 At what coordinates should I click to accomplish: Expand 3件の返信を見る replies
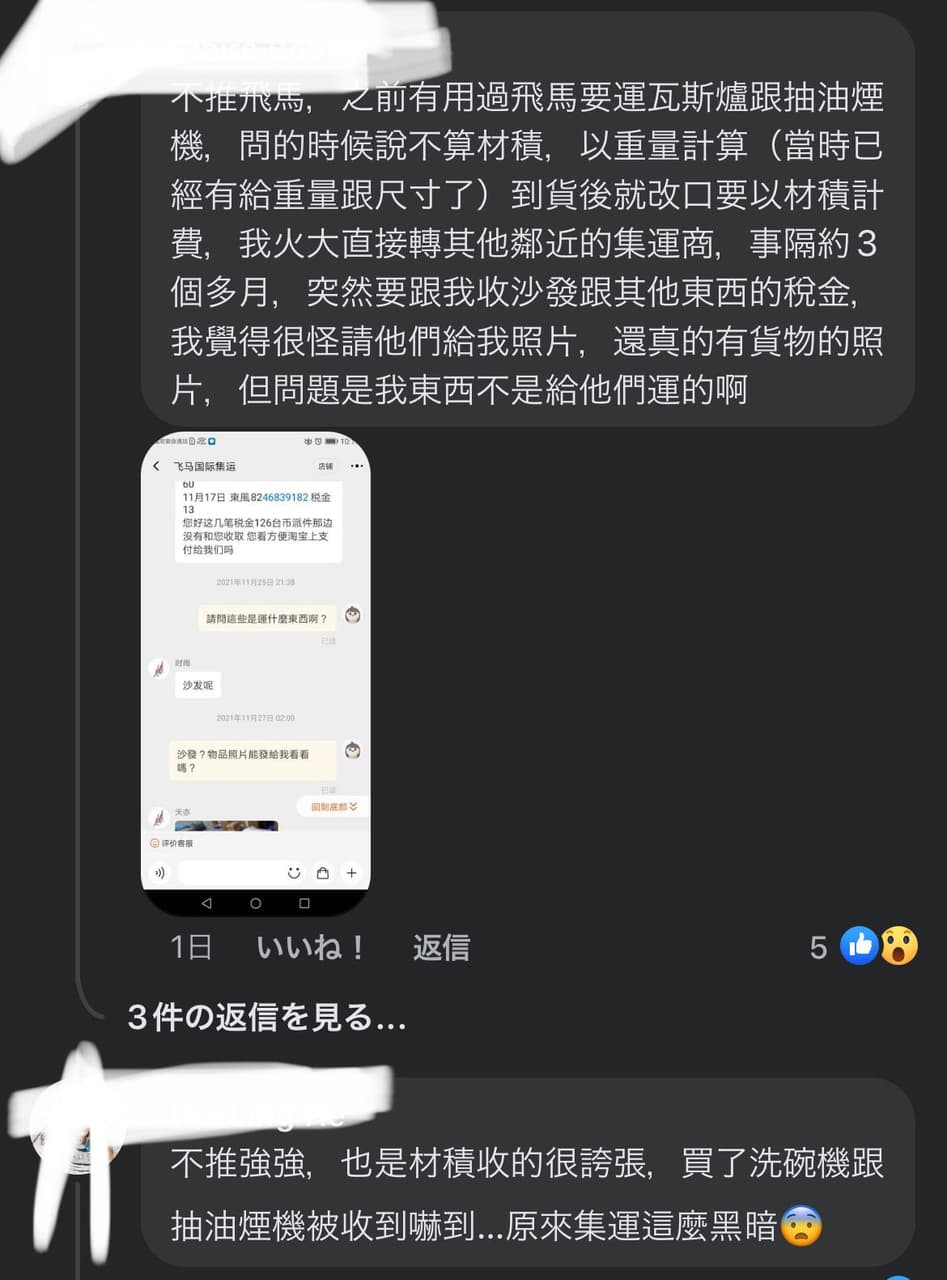(x=266, y=1018)
